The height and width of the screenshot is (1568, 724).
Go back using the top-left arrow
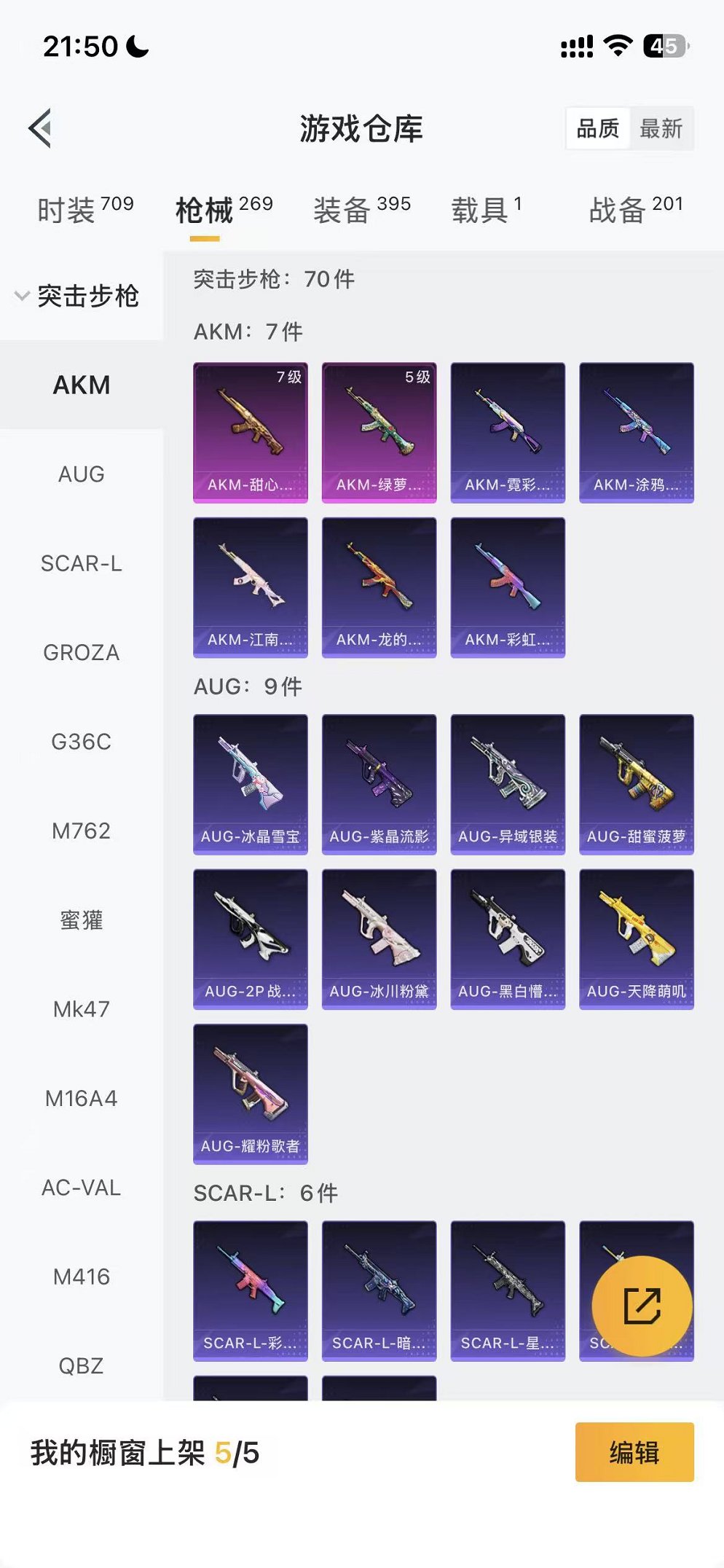click(x=41, y=128)
